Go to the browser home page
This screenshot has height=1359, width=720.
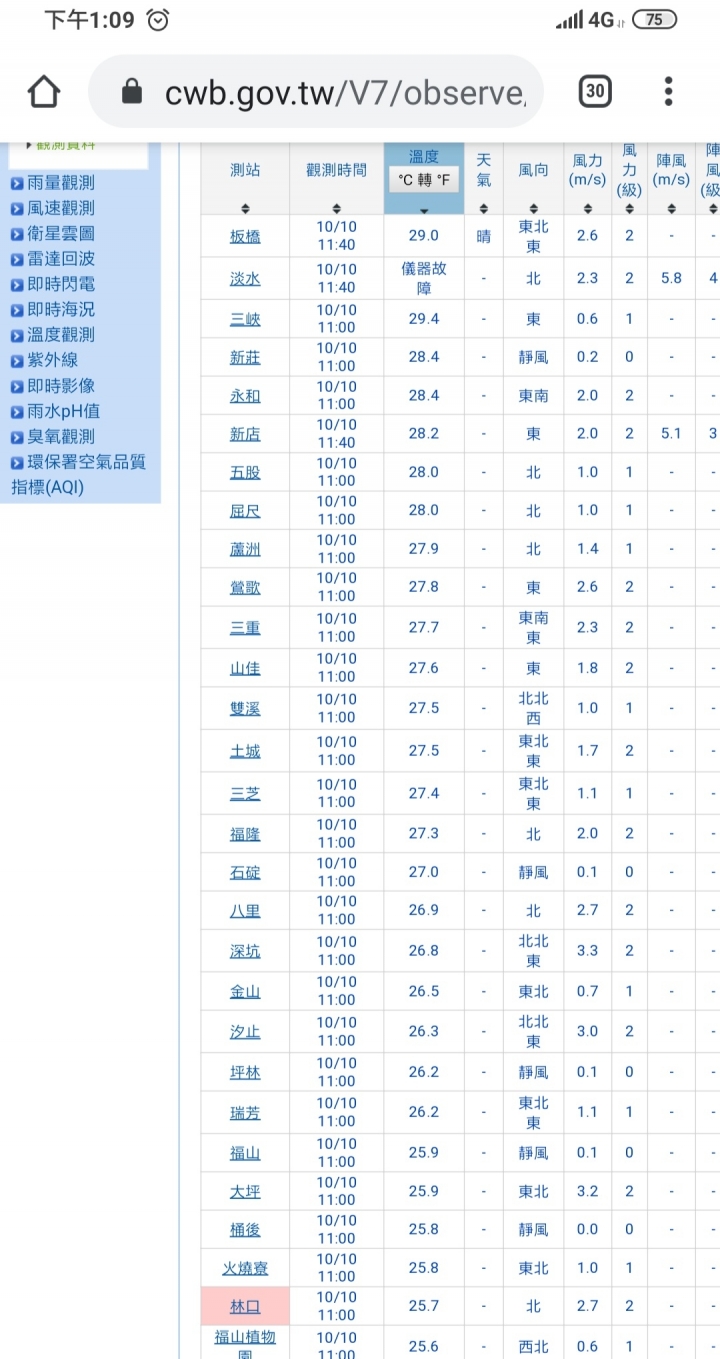coord(44,92)
